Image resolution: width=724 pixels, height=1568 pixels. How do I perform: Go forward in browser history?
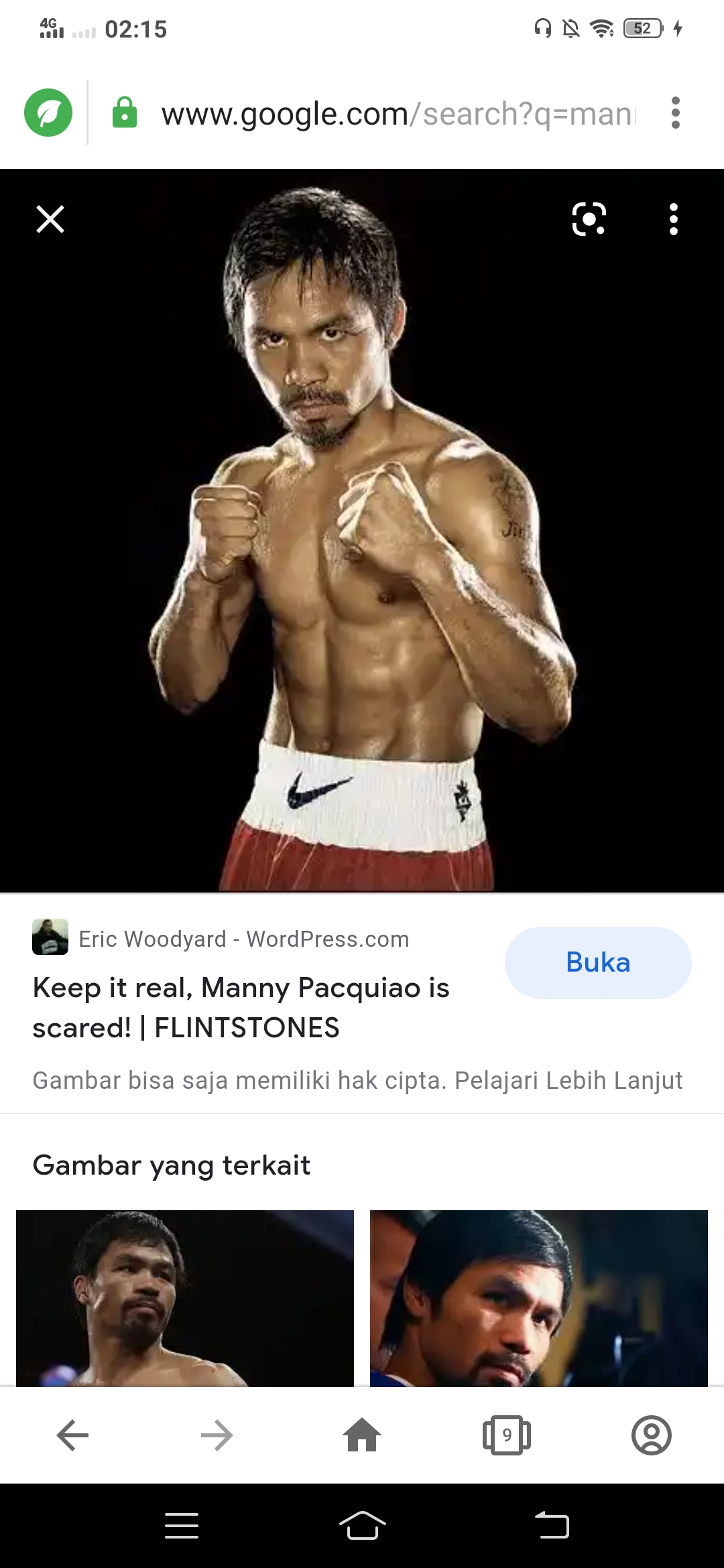(217, 1435)
